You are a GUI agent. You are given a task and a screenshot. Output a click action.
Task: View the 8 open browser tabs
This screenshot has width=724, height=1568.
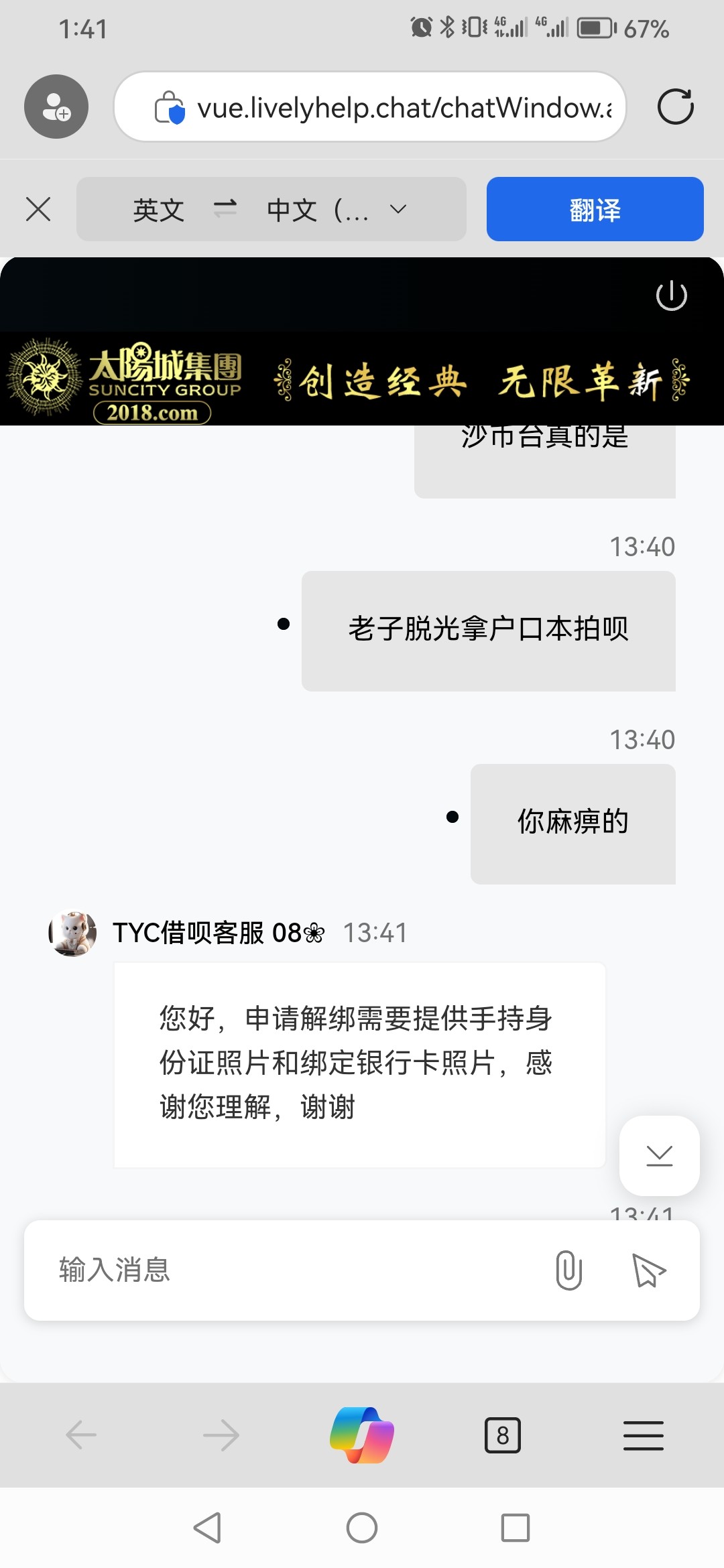click(x=502, y=1435)
